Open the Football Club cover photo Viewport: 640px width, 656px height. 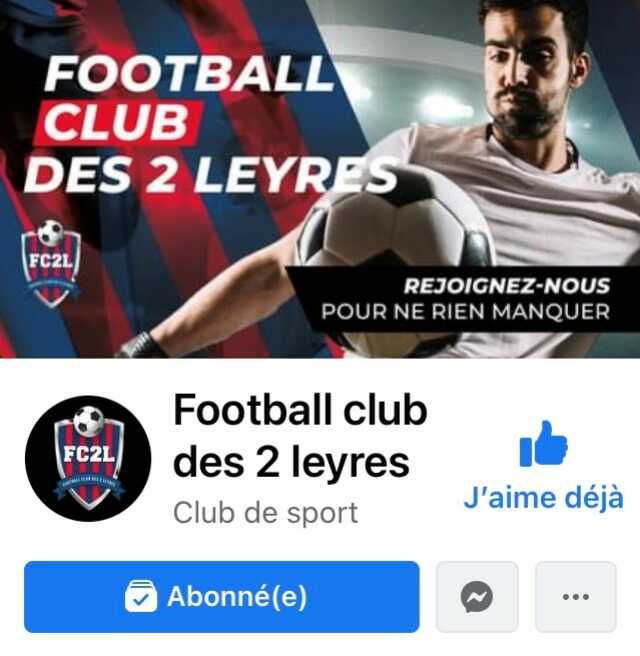point(320,178)
